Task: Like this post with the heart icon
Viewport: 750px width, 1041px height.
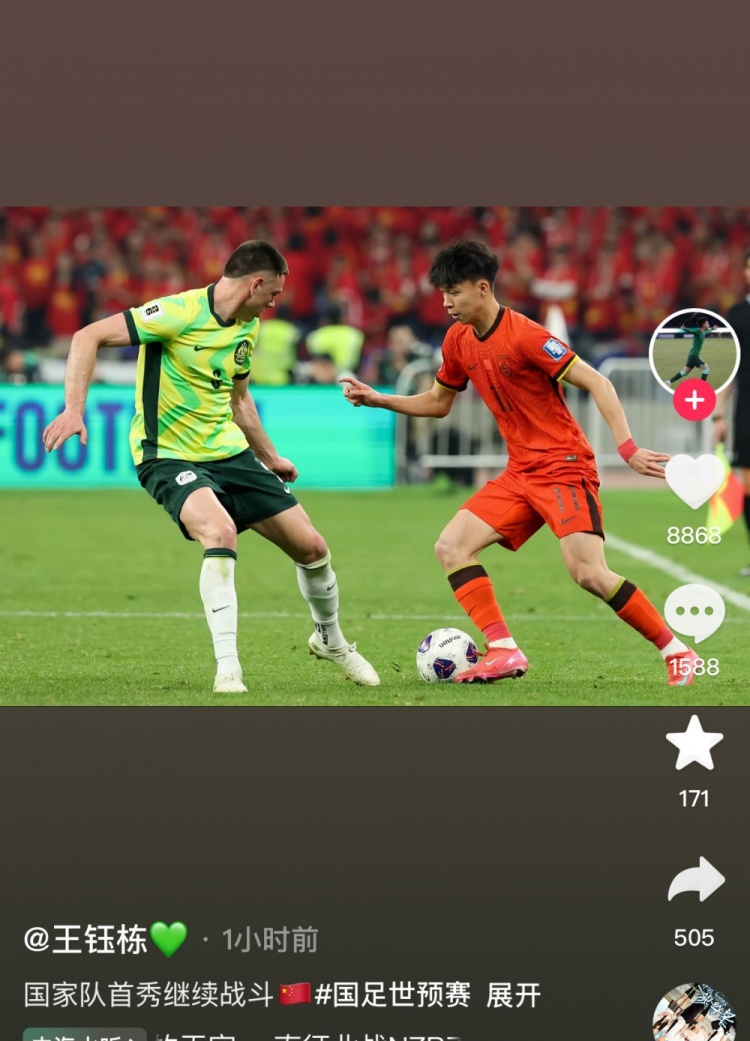Action: point(694,480)
